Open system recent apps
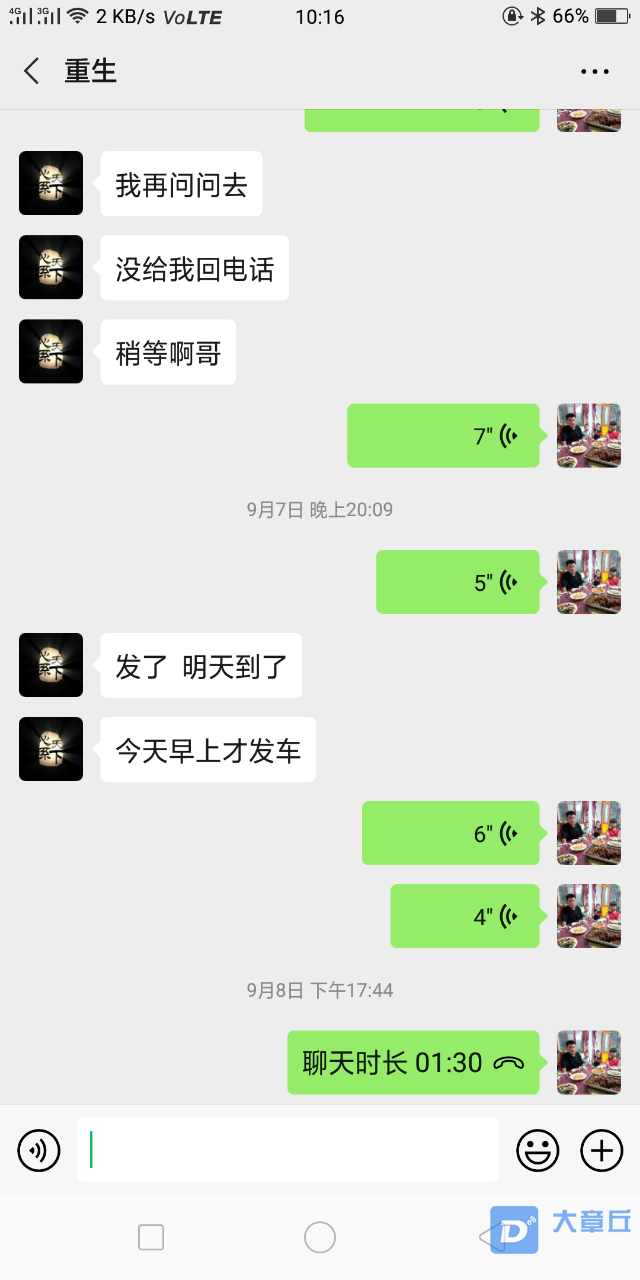640x1280 pixels. pos(151,1237)
